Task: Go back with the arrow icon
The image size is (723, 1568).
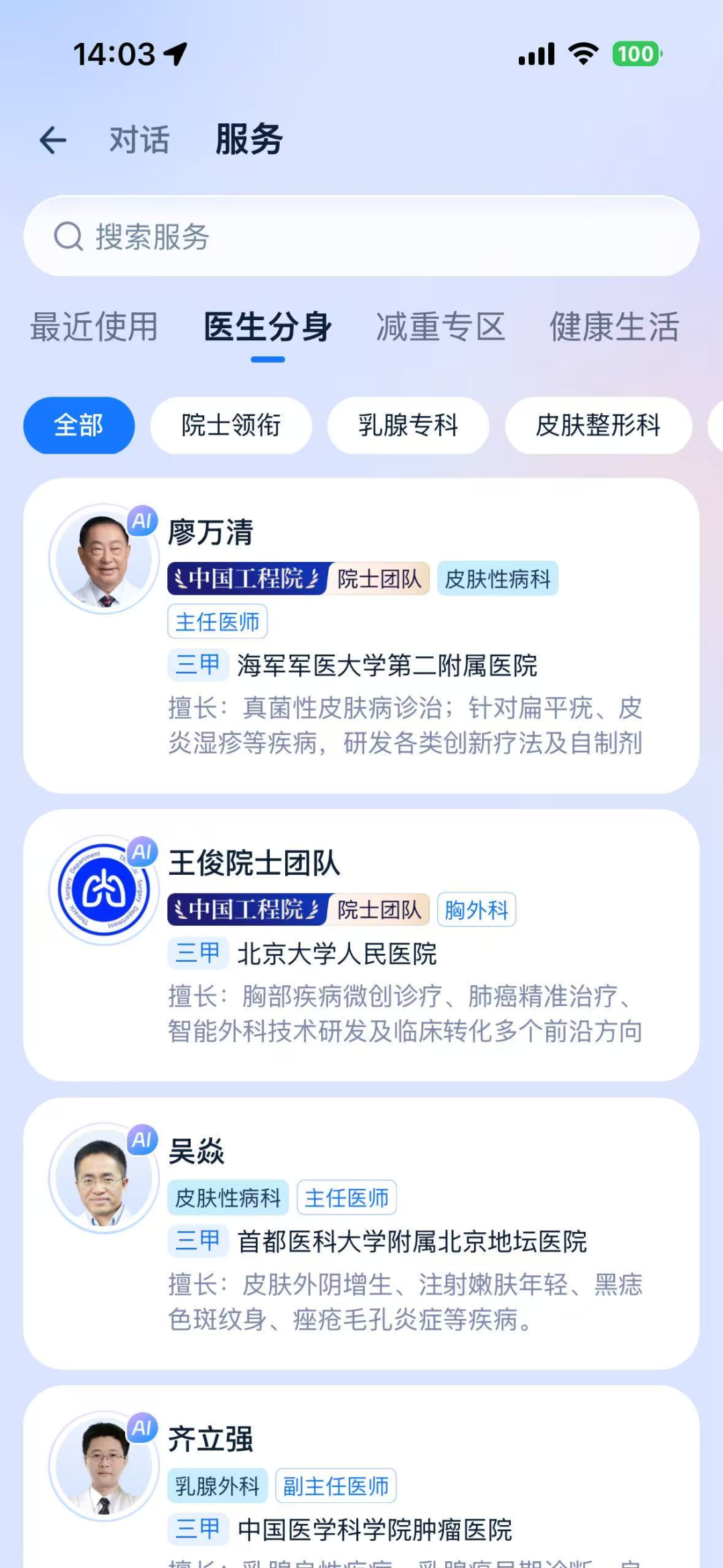Action: [x=53, y=140]
